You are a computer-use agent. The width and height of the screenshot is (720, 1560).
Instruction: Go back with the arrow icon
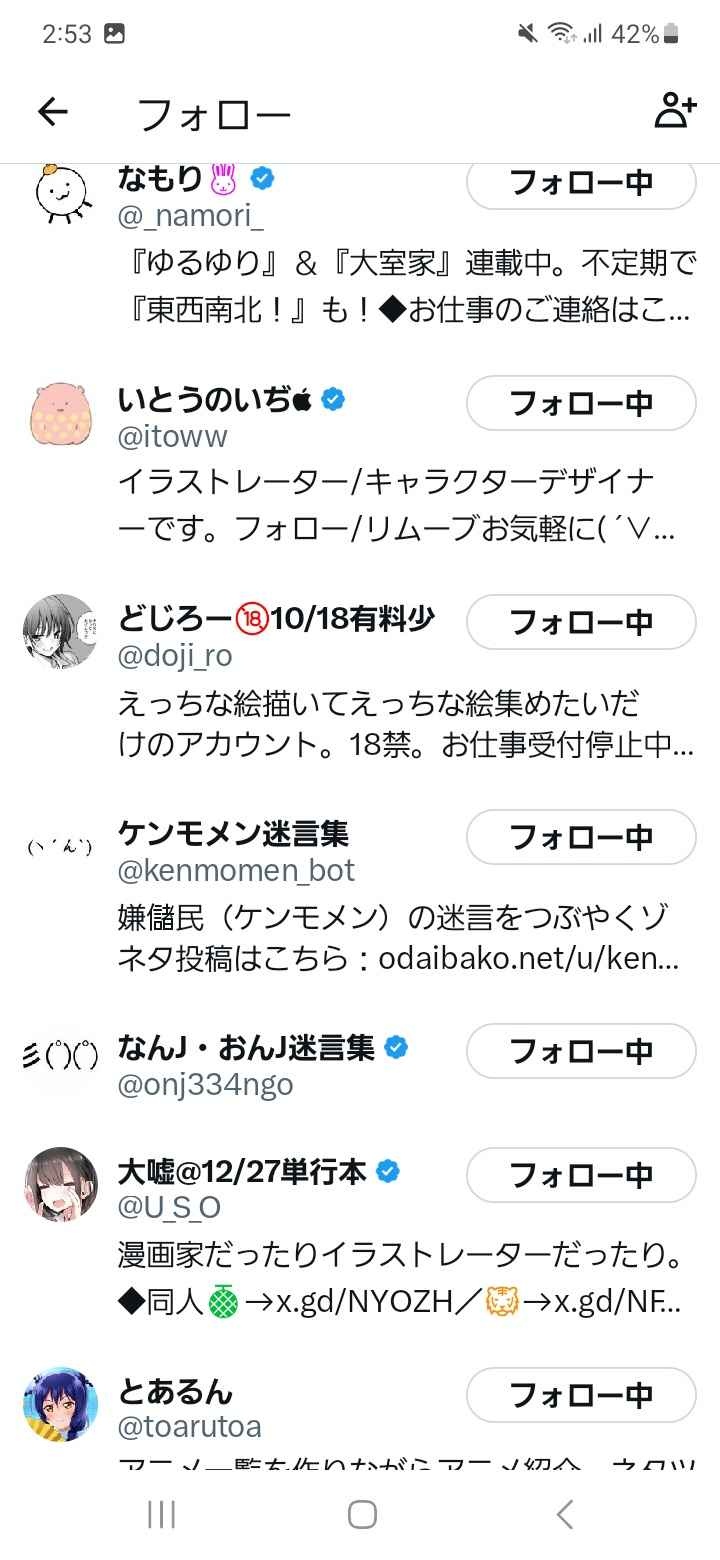tap(52, 112)
